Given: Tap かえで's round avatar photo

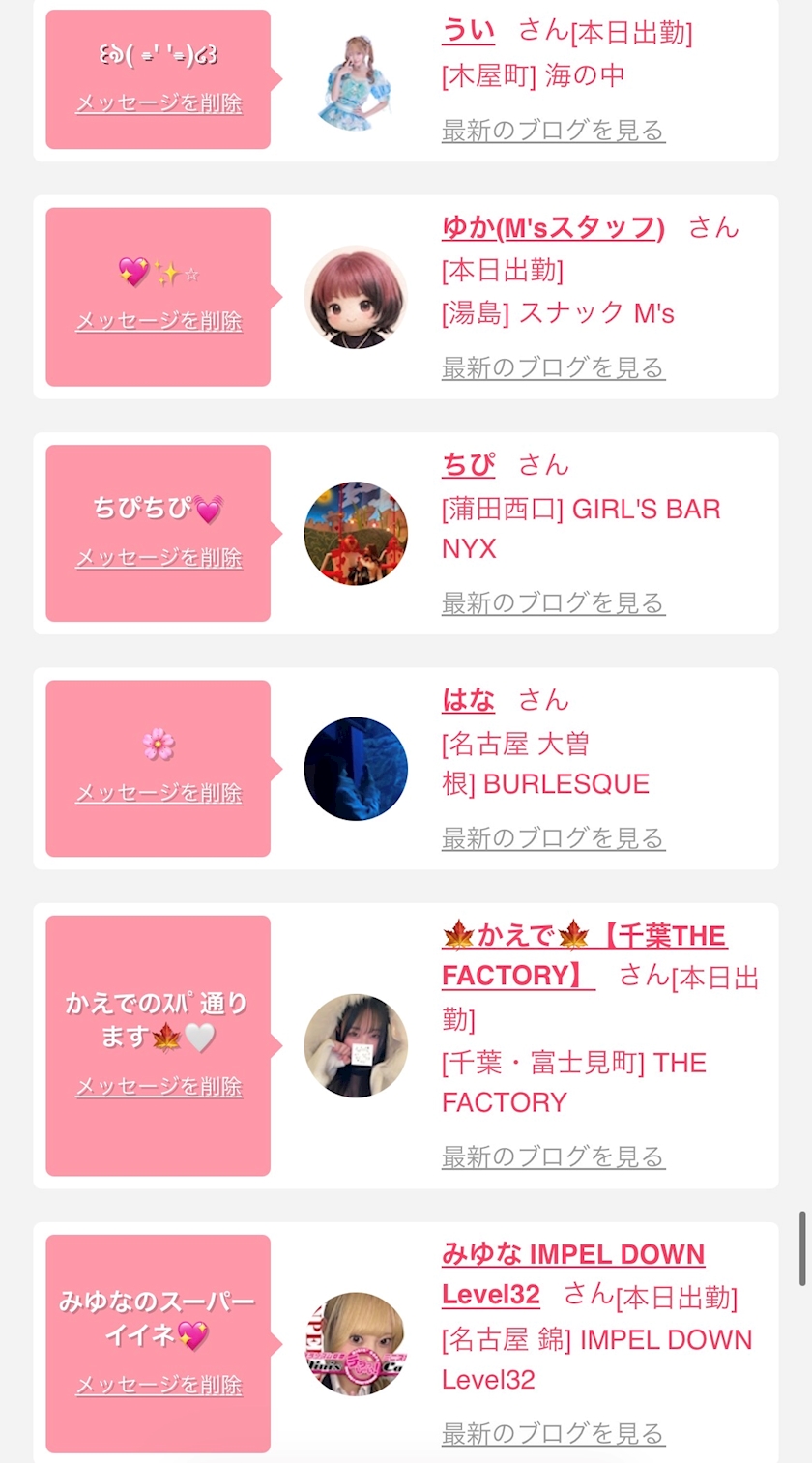Looking at the screenshot, I should pos(356,1045).
